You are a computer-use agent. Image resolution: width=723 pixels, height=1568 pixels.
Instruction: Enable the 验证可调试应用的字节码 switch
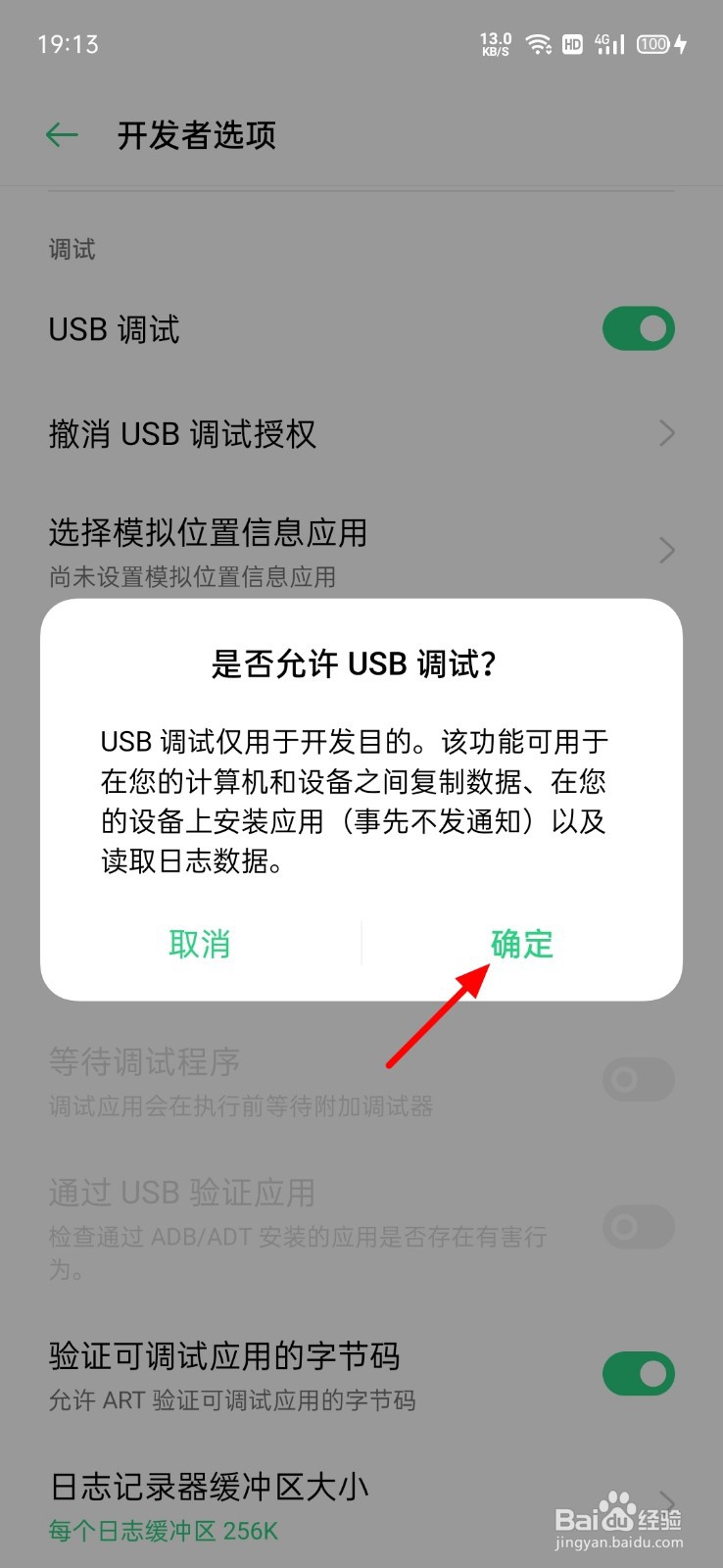point(638,1375)
